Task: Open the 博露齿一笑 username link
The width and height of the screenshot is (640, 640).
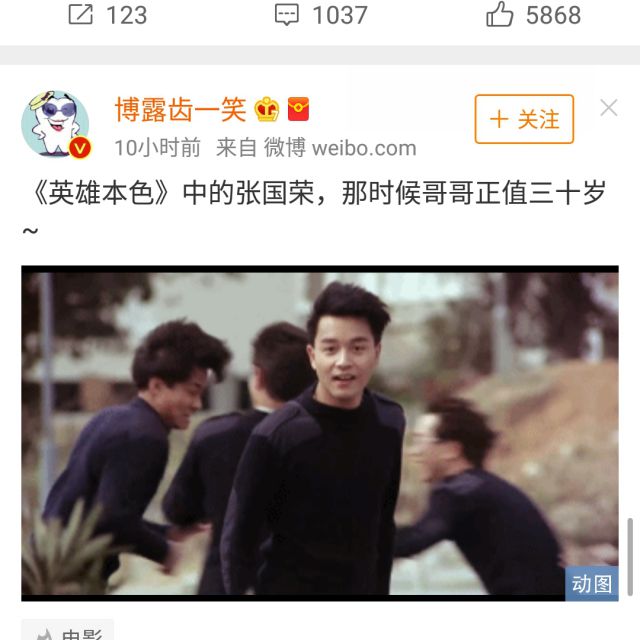Action: tap(180, 108)
